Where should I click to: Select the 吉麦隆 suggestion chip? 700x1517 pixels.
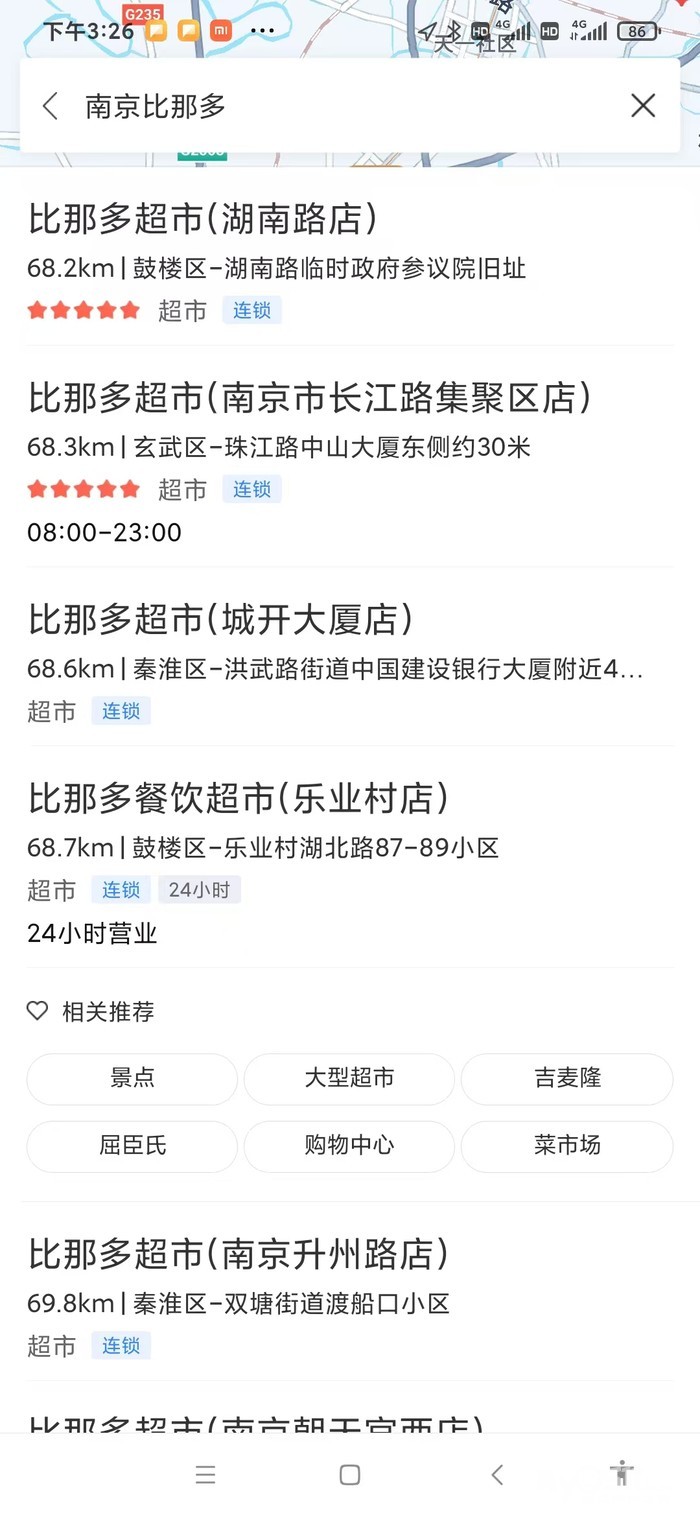(x=567, y=1078)
